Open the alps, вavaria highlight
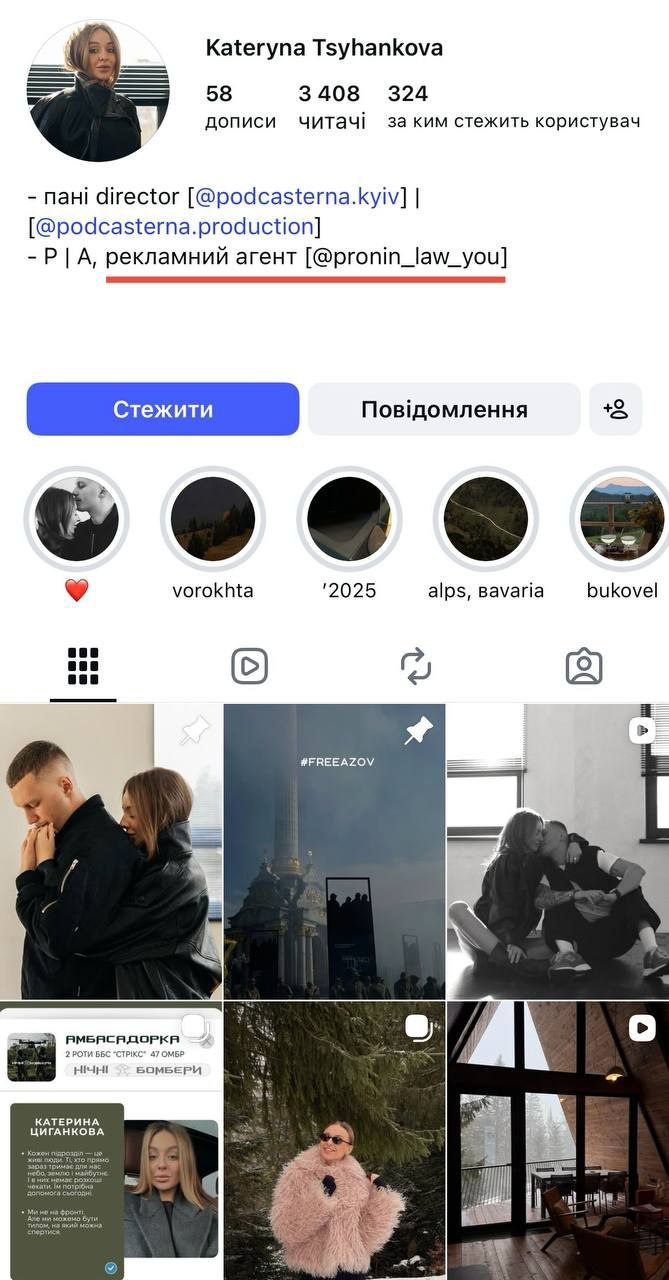The width and height of the screenshot is (669, 1280). tap(486, 519)
